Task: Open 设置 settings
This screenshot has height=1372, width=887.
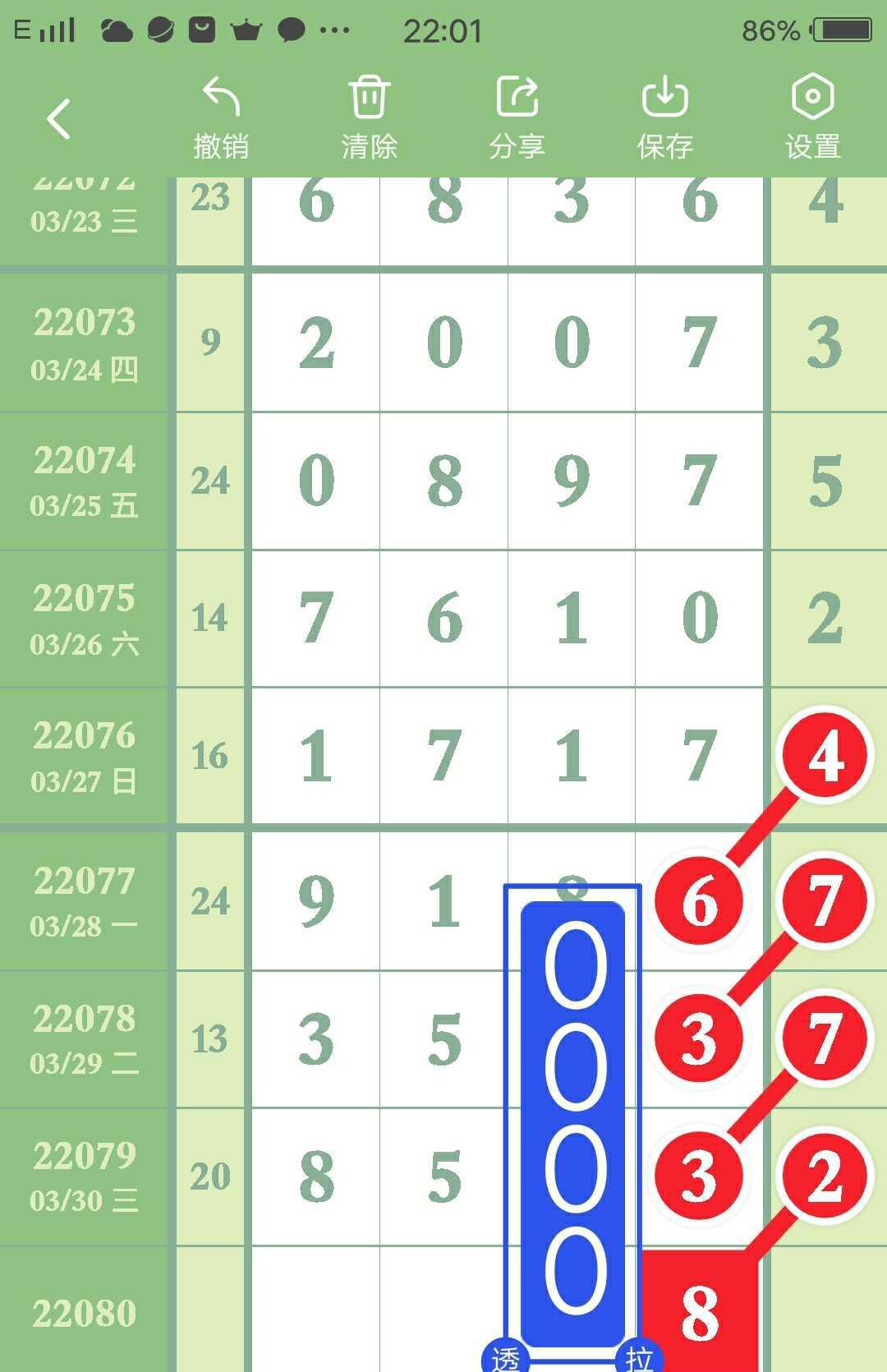Action: tap(812, 117)
